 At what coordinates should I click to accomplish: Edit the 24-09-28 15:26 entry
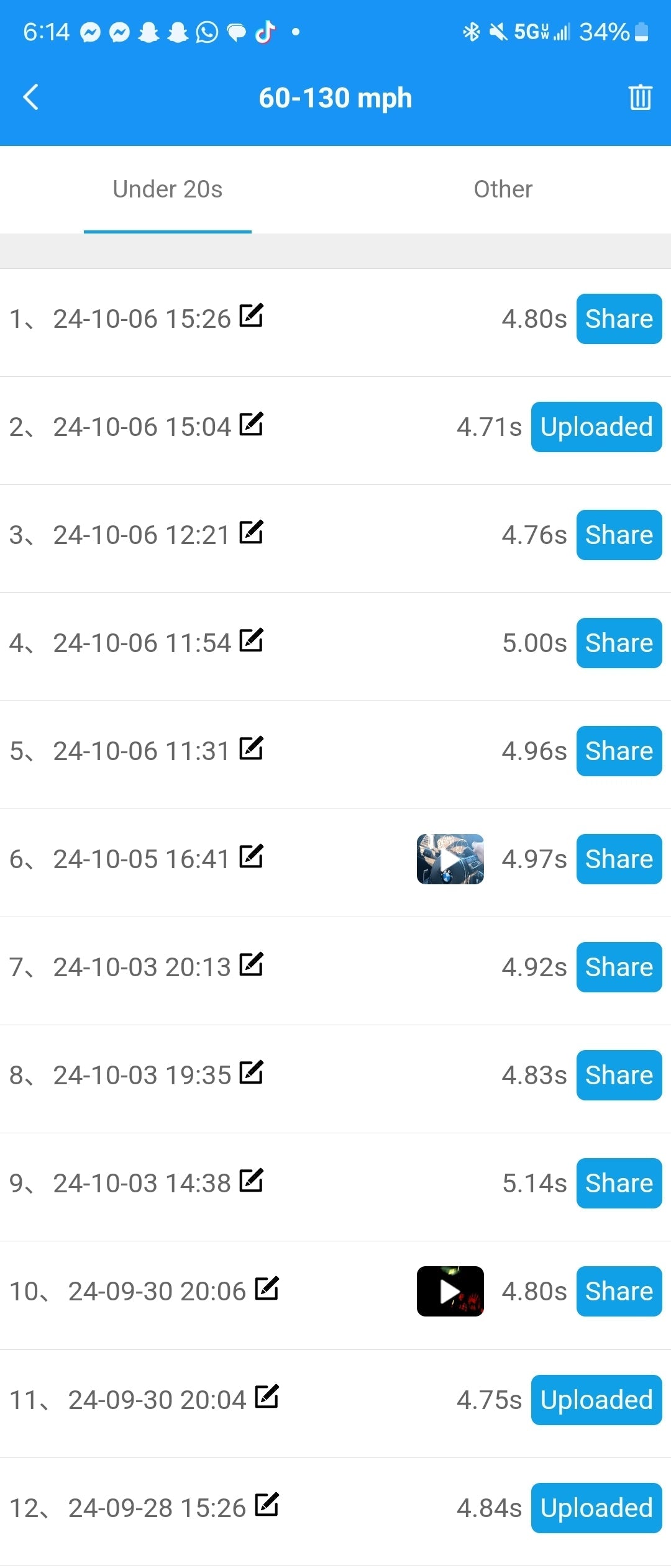pos(267,1505)
